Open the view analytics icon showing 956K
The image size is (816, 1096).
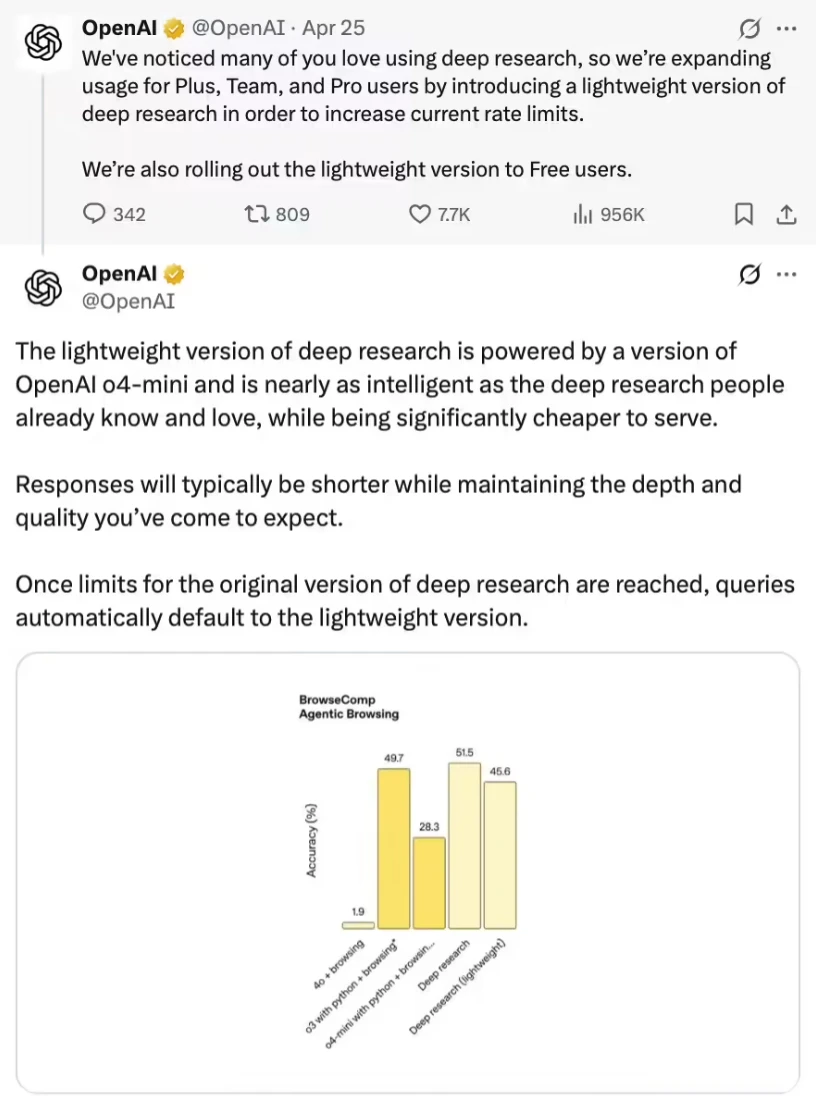(583, 214)
